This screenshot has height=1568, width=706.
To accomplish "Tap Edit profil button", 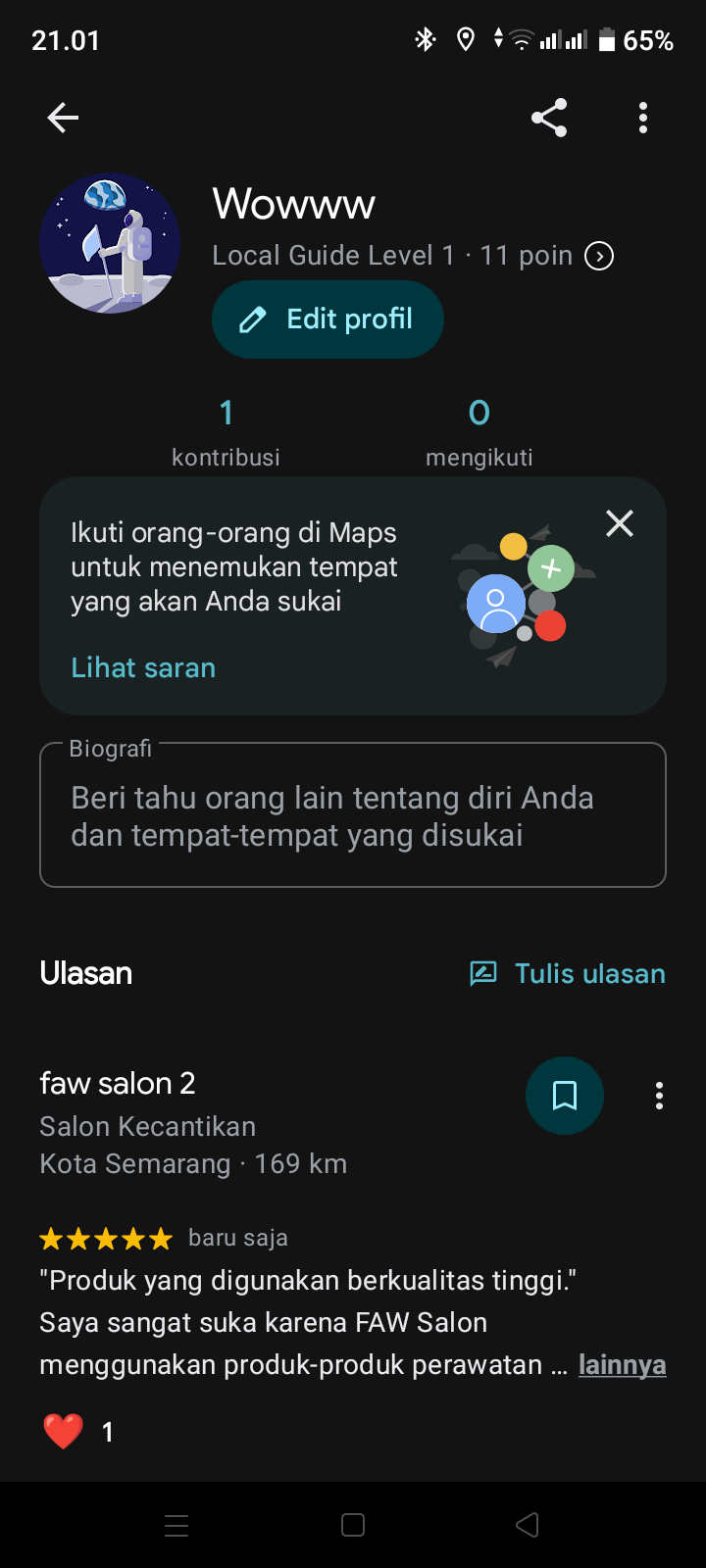I will click(x=328, y=319).
